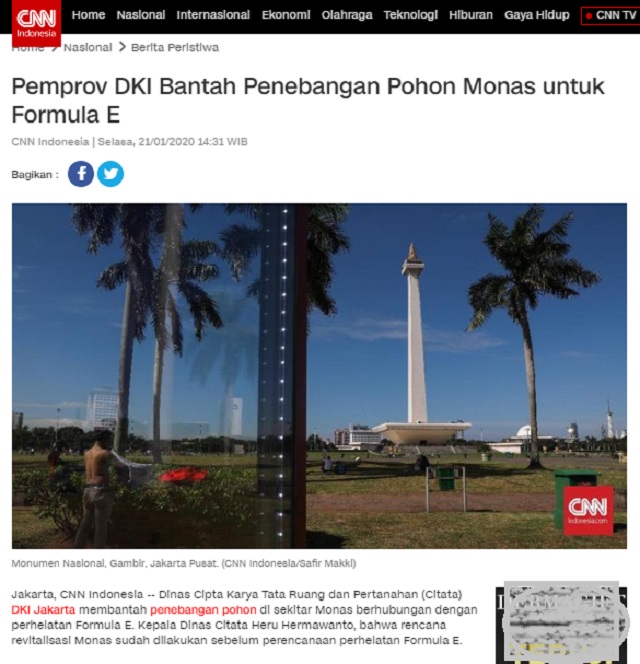This screenshot has width=640, height=664.
Task: Open the Berita Peristiwa breadcrumb
Action: 175,47
